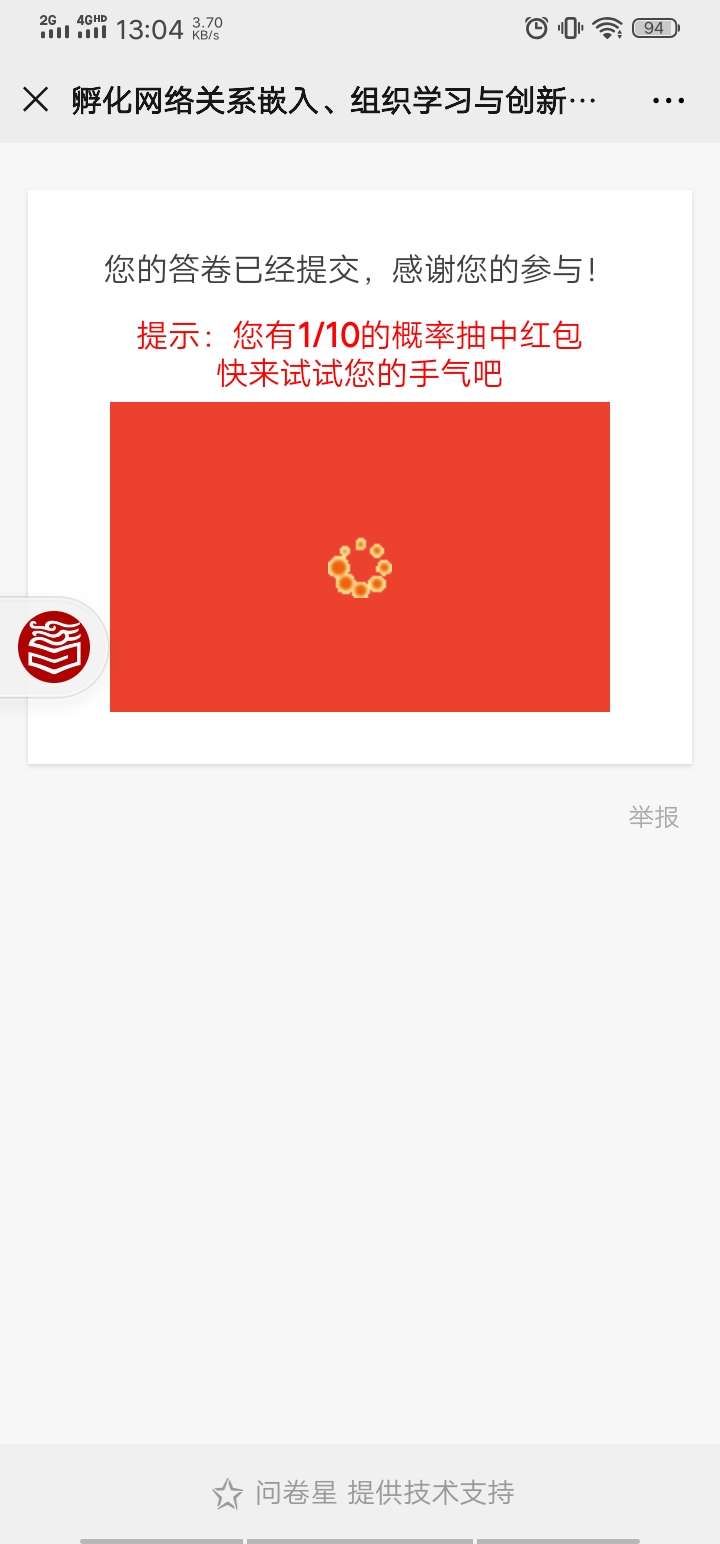720x1544 pixels.
Task: Tap the red envelope lucky draw panel
Action: pyautogui.click(x=359, y=556)
